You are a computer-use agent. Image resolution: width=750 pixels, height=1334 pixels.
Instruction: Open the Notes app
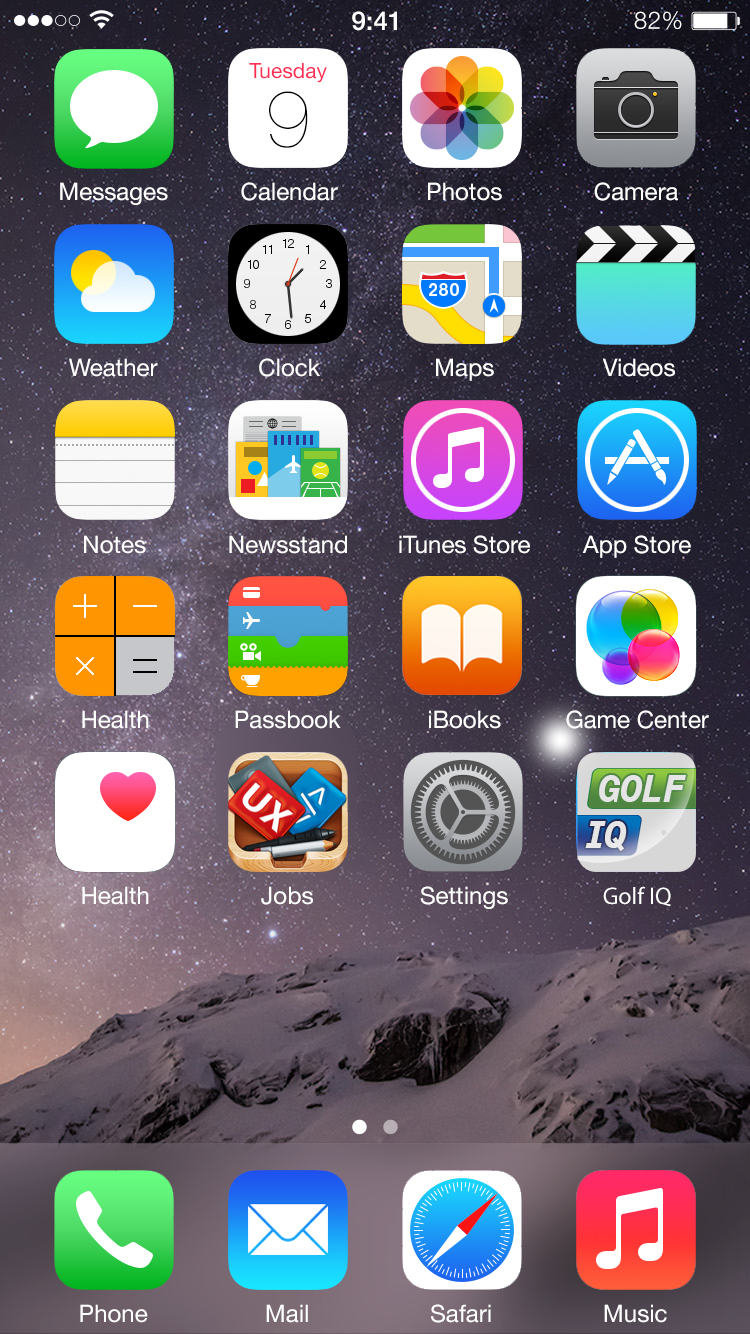pos(114,461)
